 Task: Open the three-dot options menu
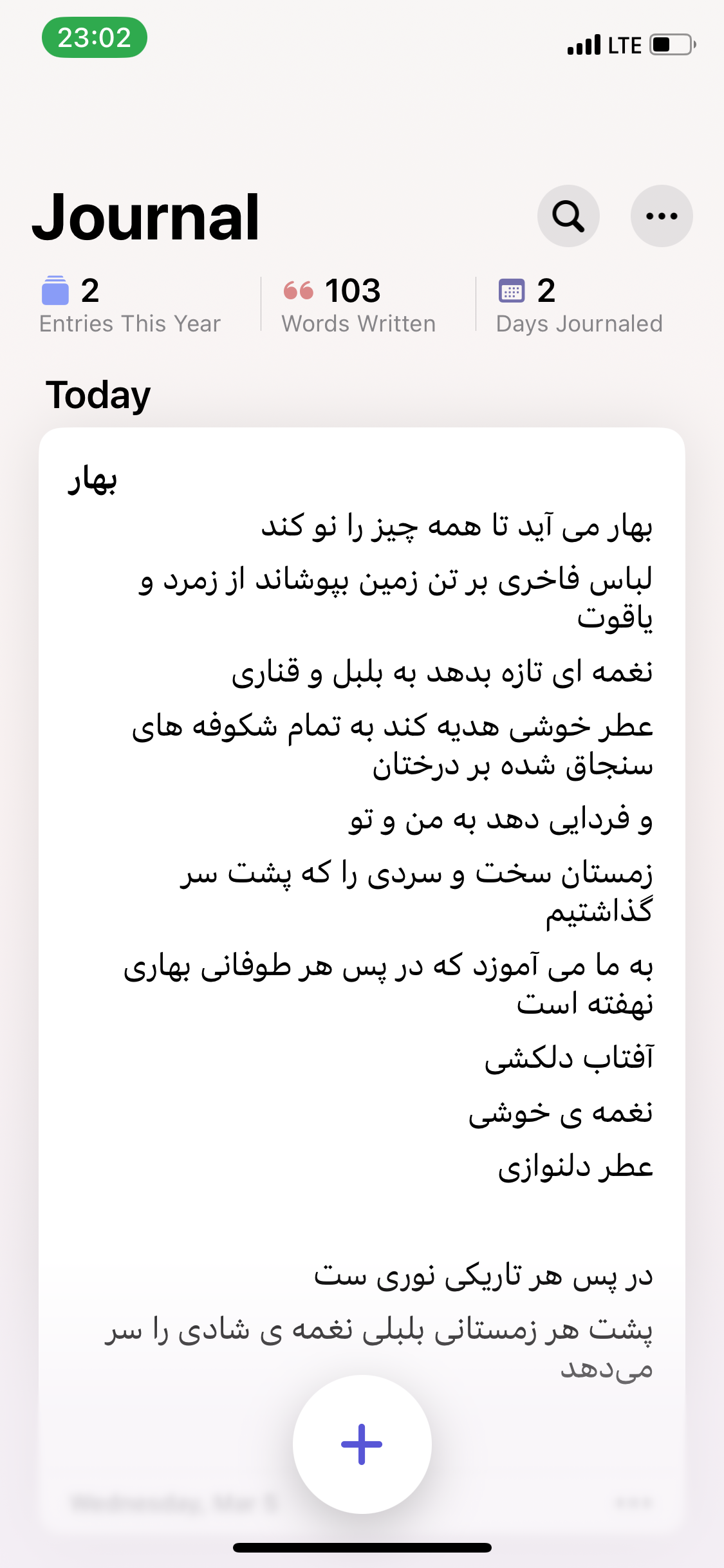(661, 216)
